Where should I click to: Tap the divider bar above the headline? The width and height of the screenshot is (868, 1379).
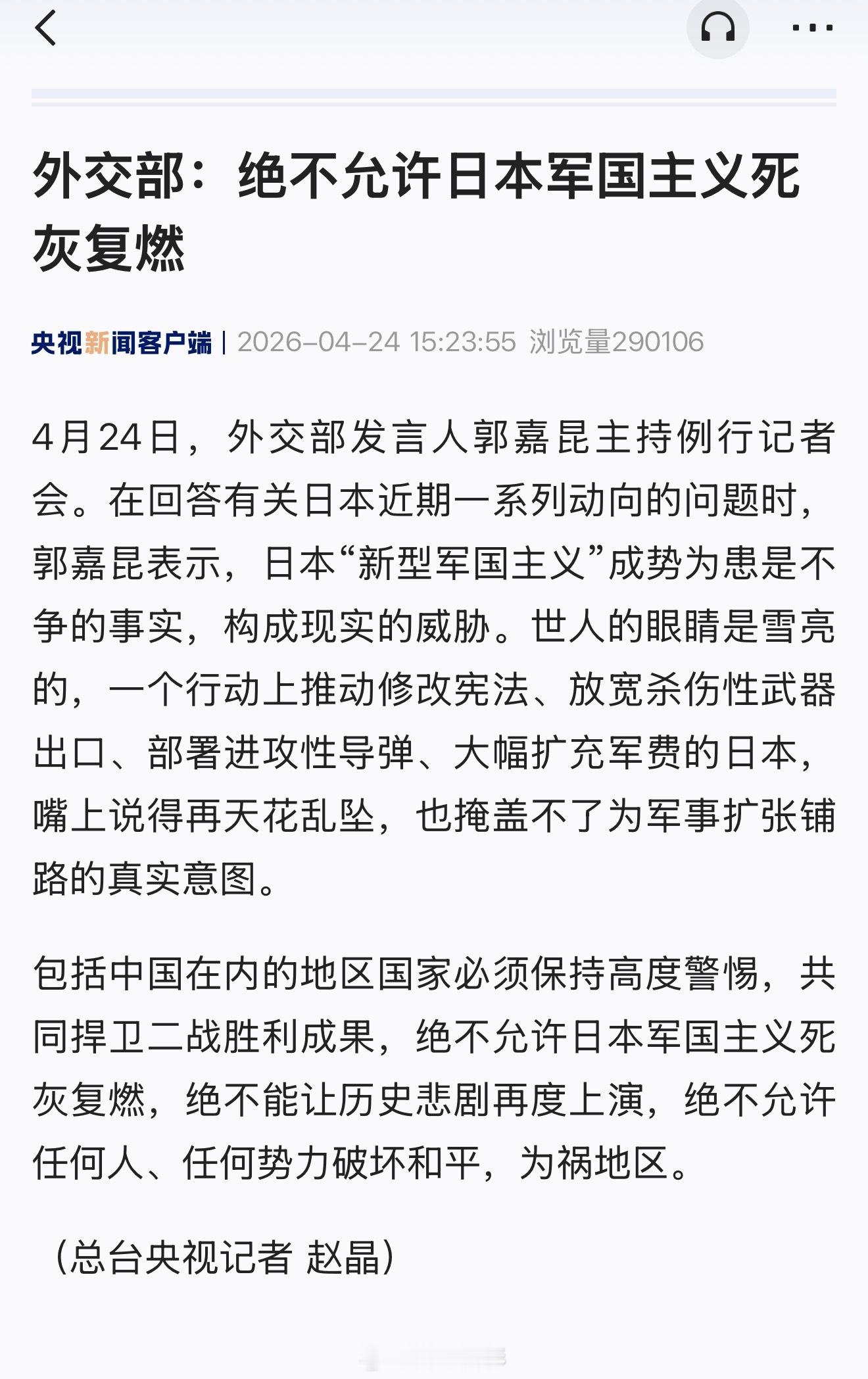point(434,93)
